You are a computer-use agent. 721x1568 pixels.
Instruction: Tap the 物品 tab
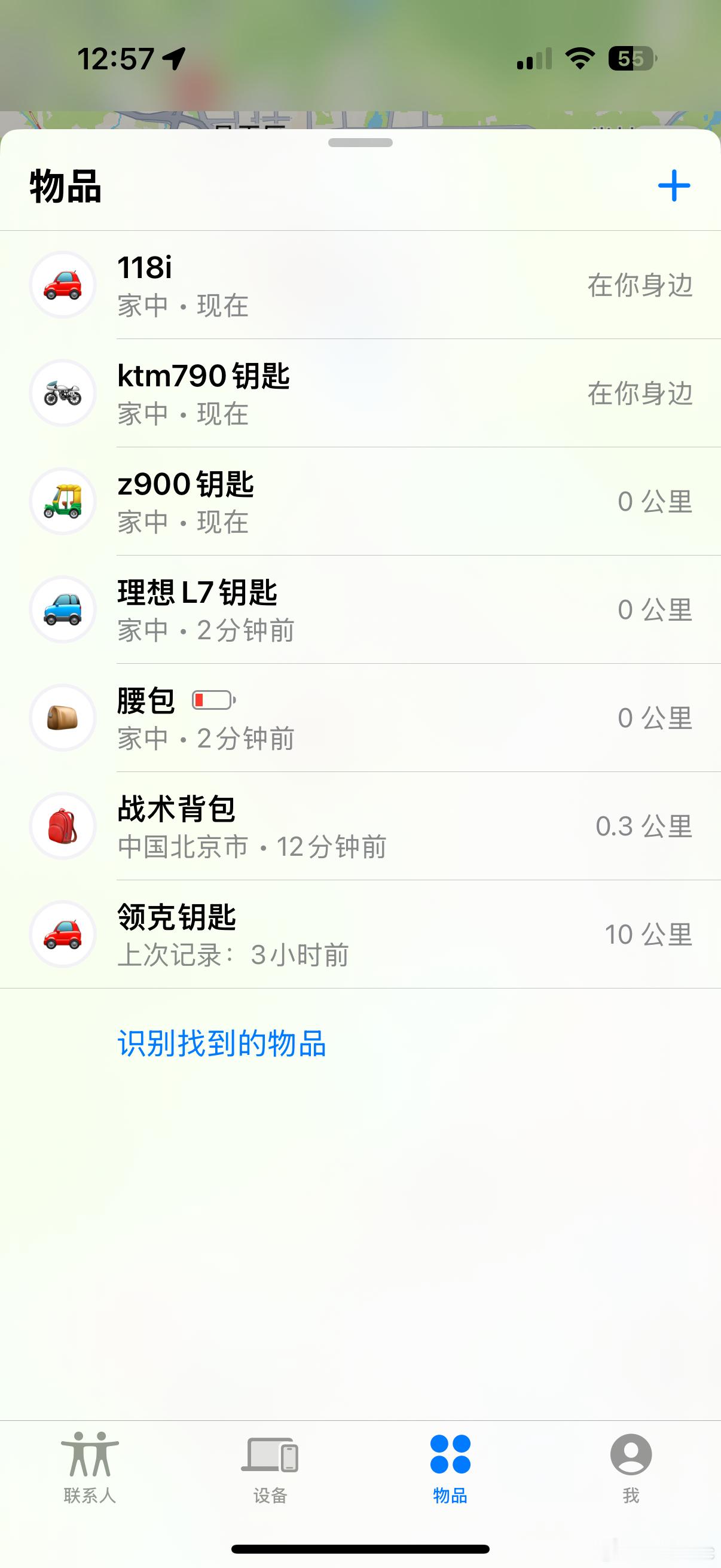pyautogui.click(x=450, y=1468)
